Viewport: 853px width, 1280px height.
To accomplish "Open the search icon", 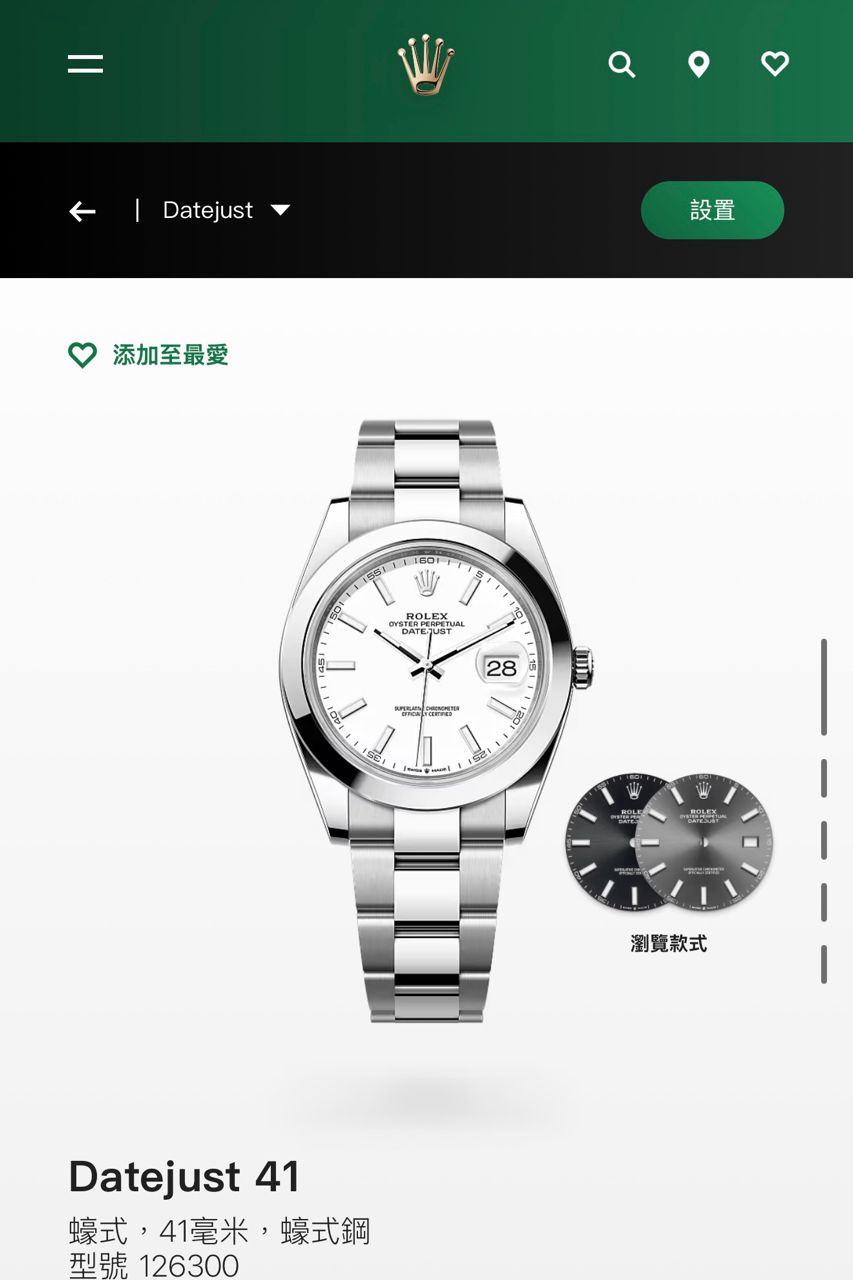I will click(622, 65).
